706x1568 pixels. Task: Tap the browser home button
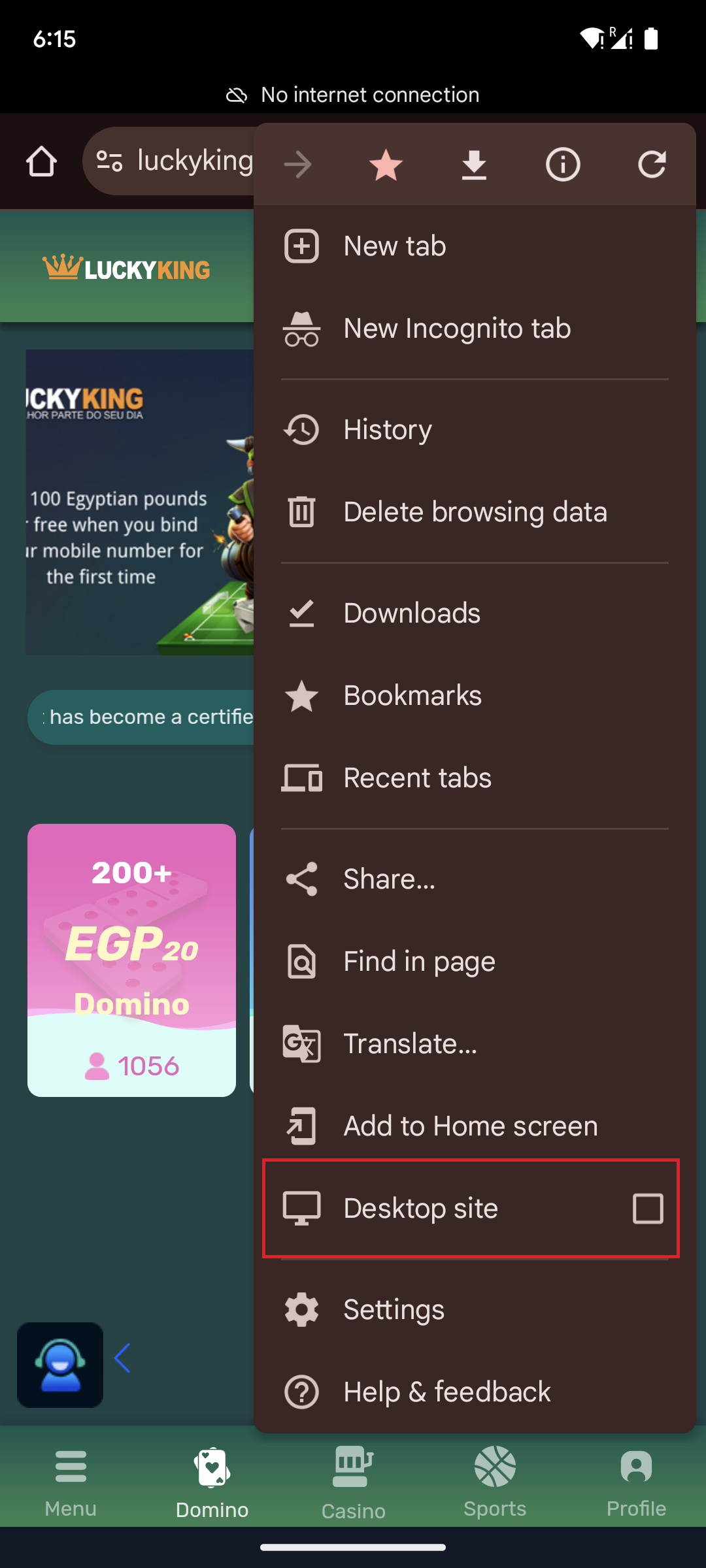click(41, 161)
